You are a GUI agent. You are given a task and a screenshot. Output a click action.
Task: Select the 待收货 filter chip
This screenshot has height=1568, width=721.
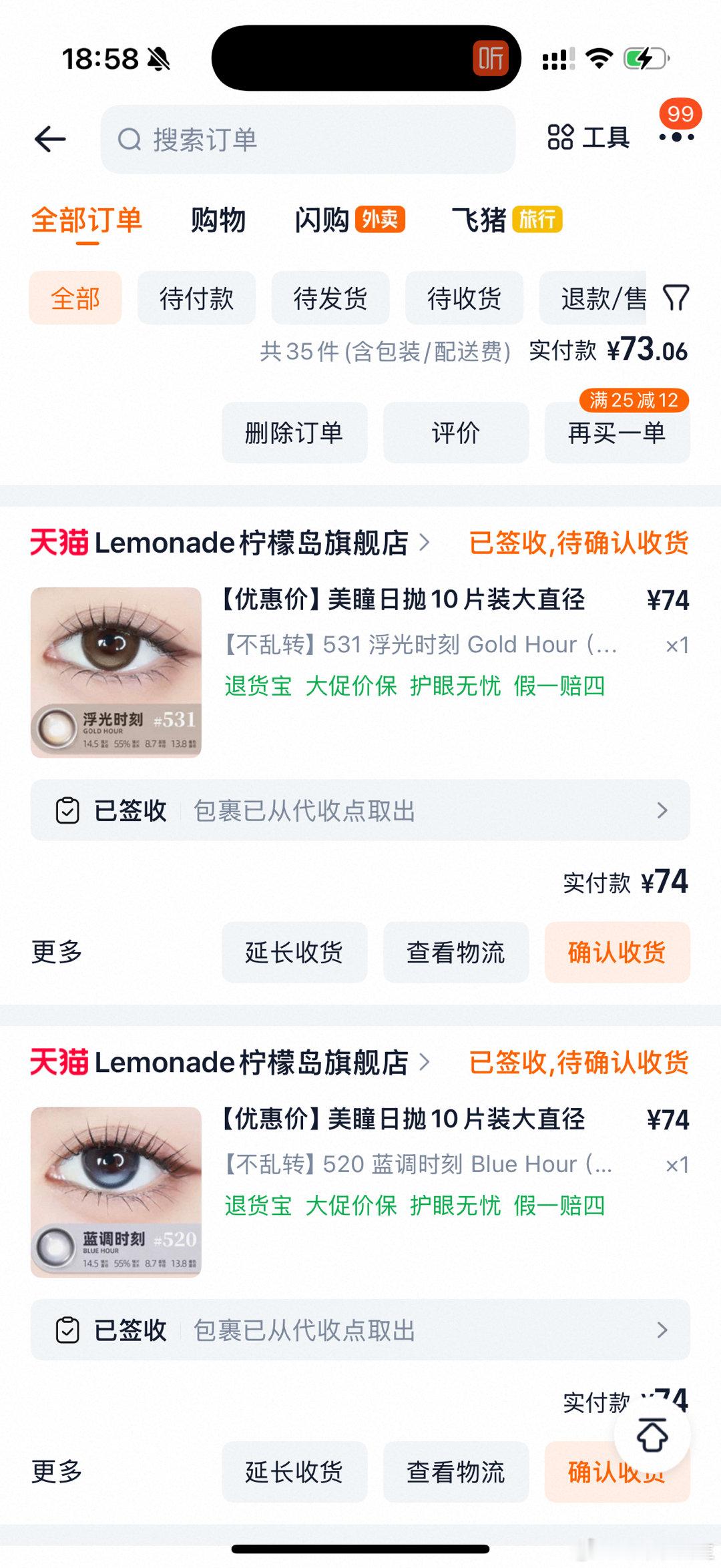pyautogui.click(x=464, y=298)
